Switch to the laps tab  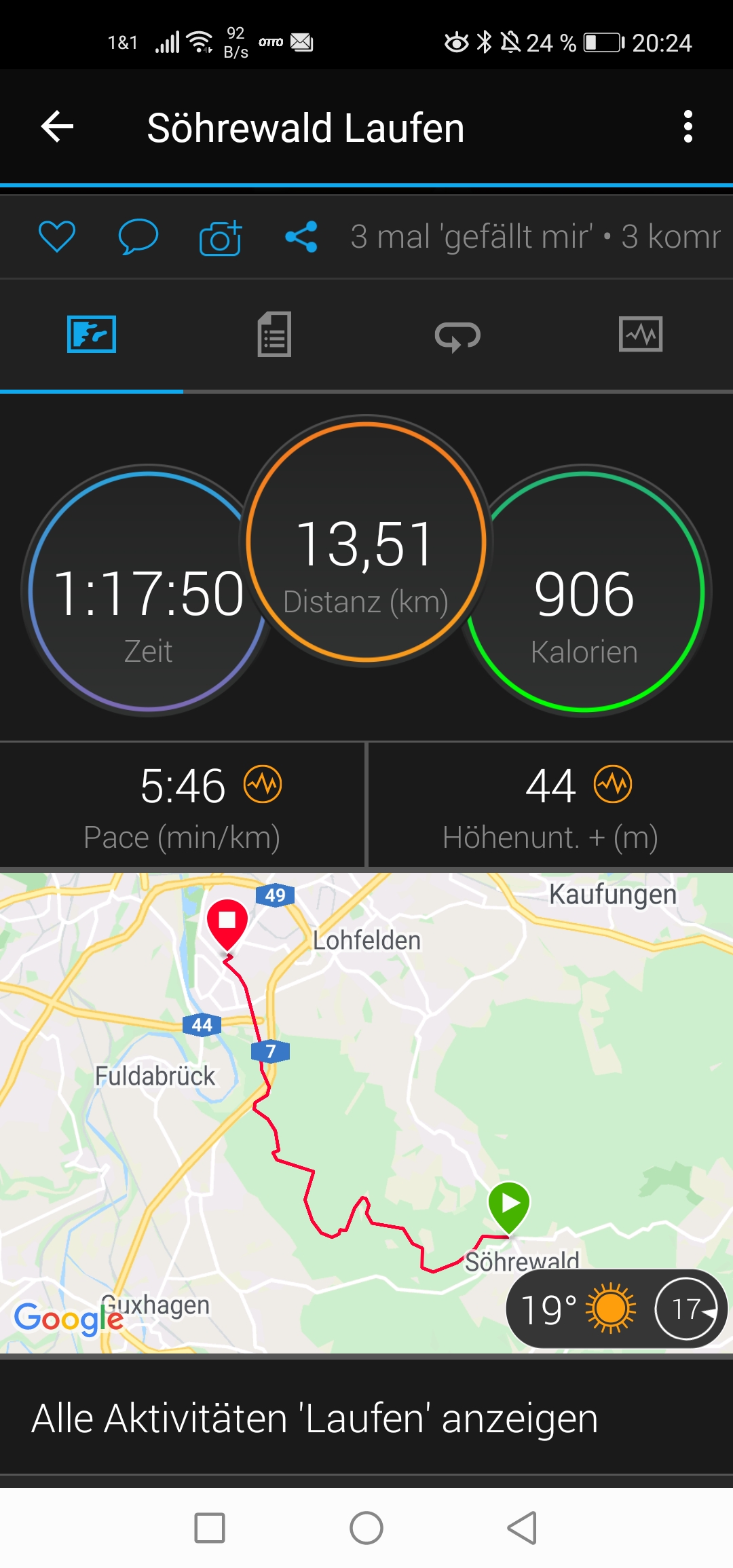coord(457,335)
